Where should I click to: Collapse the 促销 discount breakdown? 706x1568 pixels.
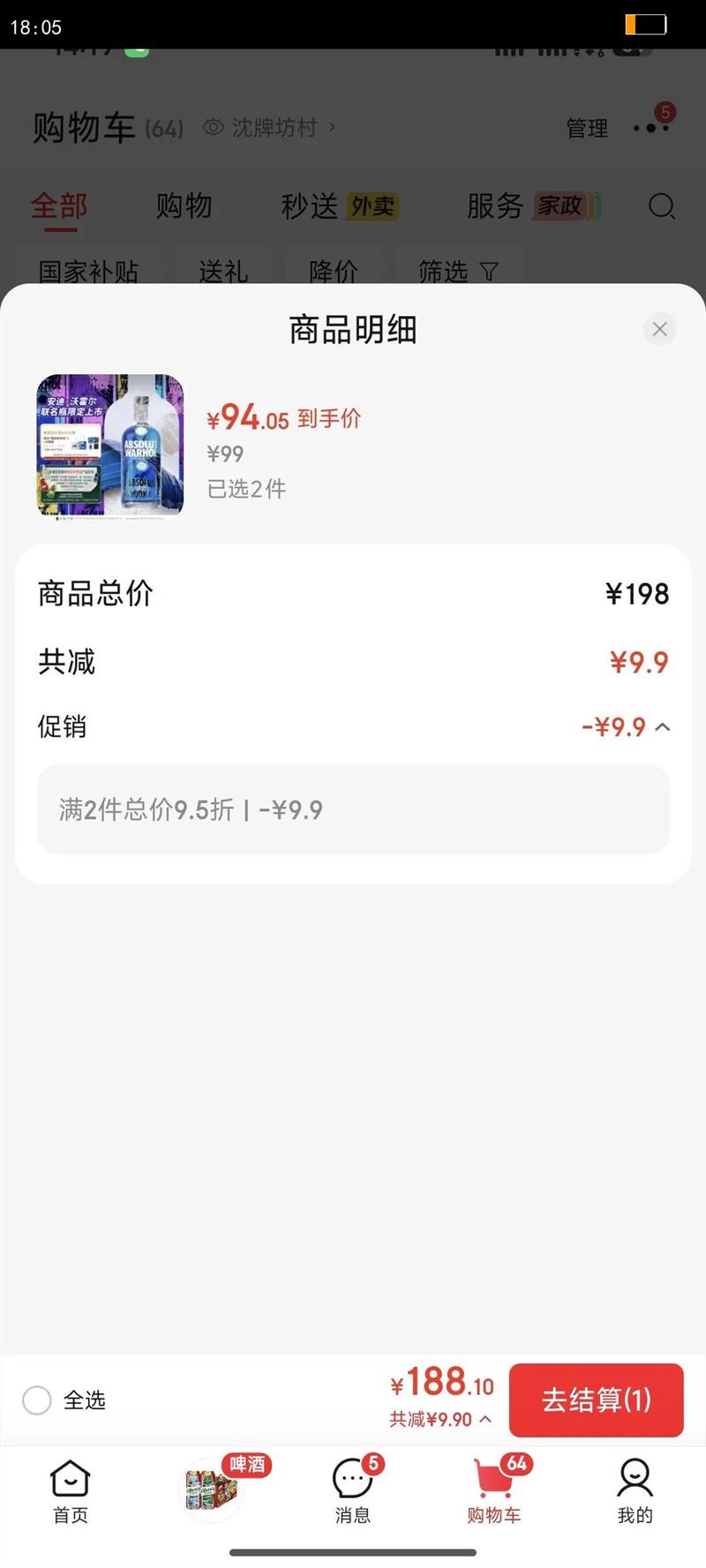click(x=662, y=727)
